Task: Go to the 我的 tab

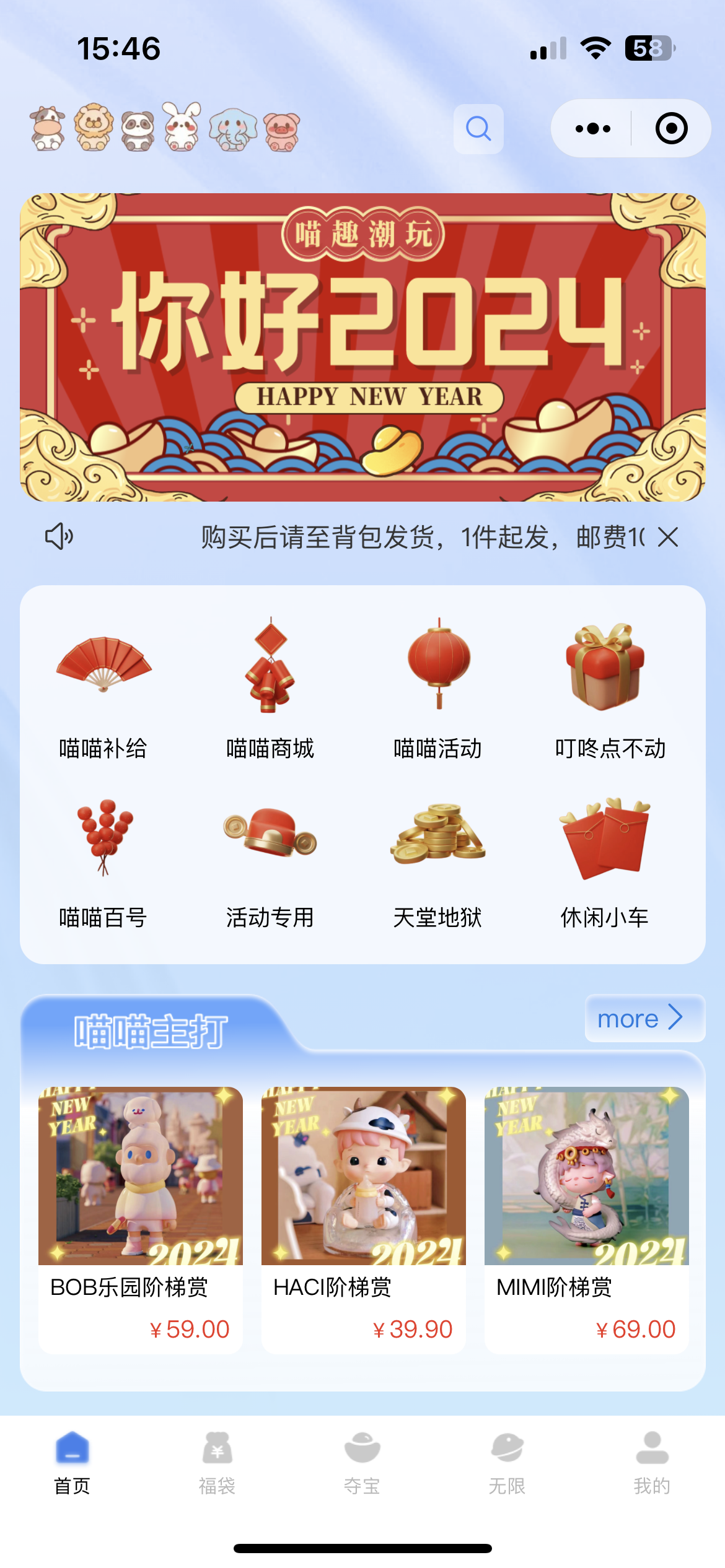Action: tap(652, 1463)
